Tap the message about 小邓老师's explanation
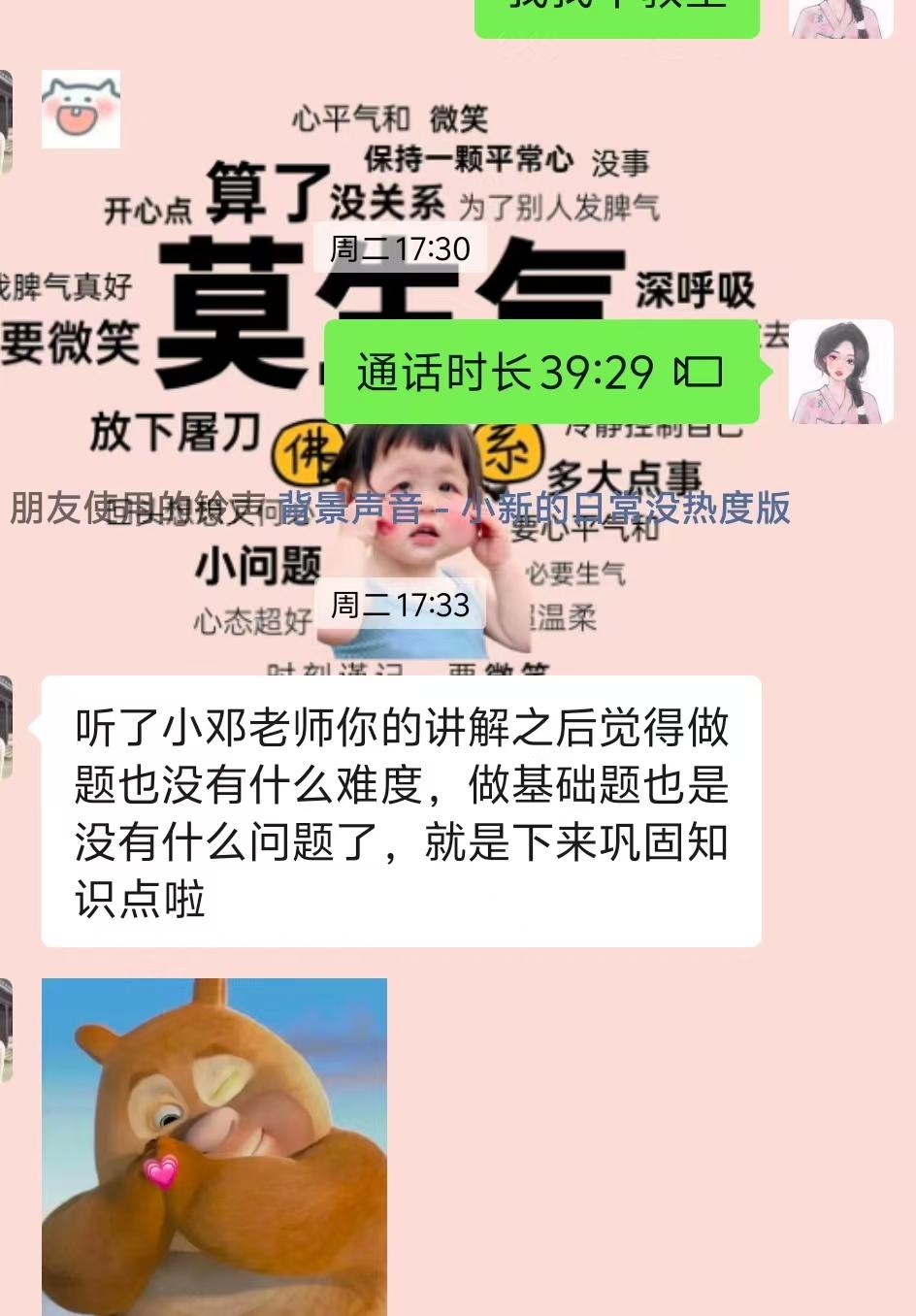 [x=401, y=811]
